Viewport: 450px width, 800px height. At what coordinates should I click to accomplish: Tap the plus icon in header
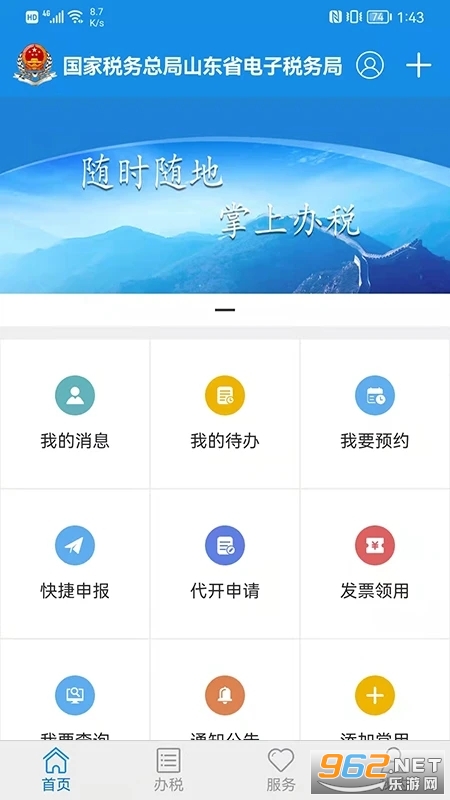click(x=418, y=65)
